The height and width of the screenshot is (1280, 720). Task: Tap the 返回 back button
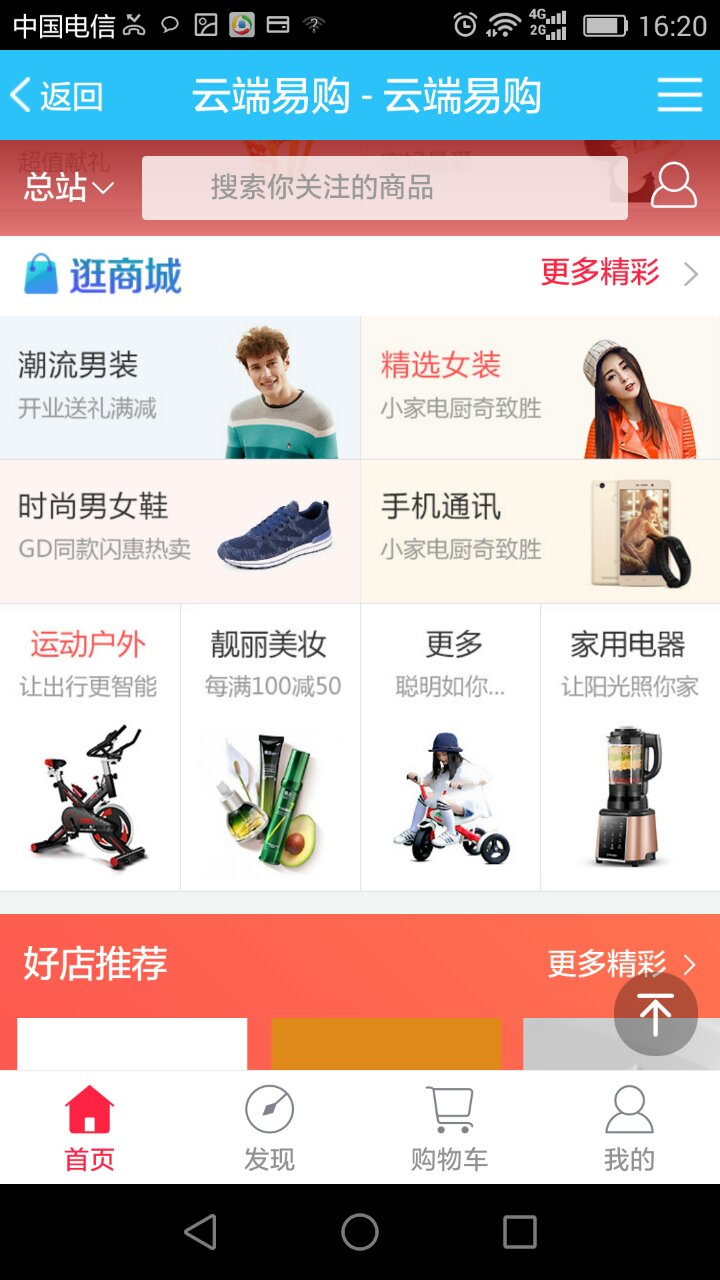coord(57,96)
